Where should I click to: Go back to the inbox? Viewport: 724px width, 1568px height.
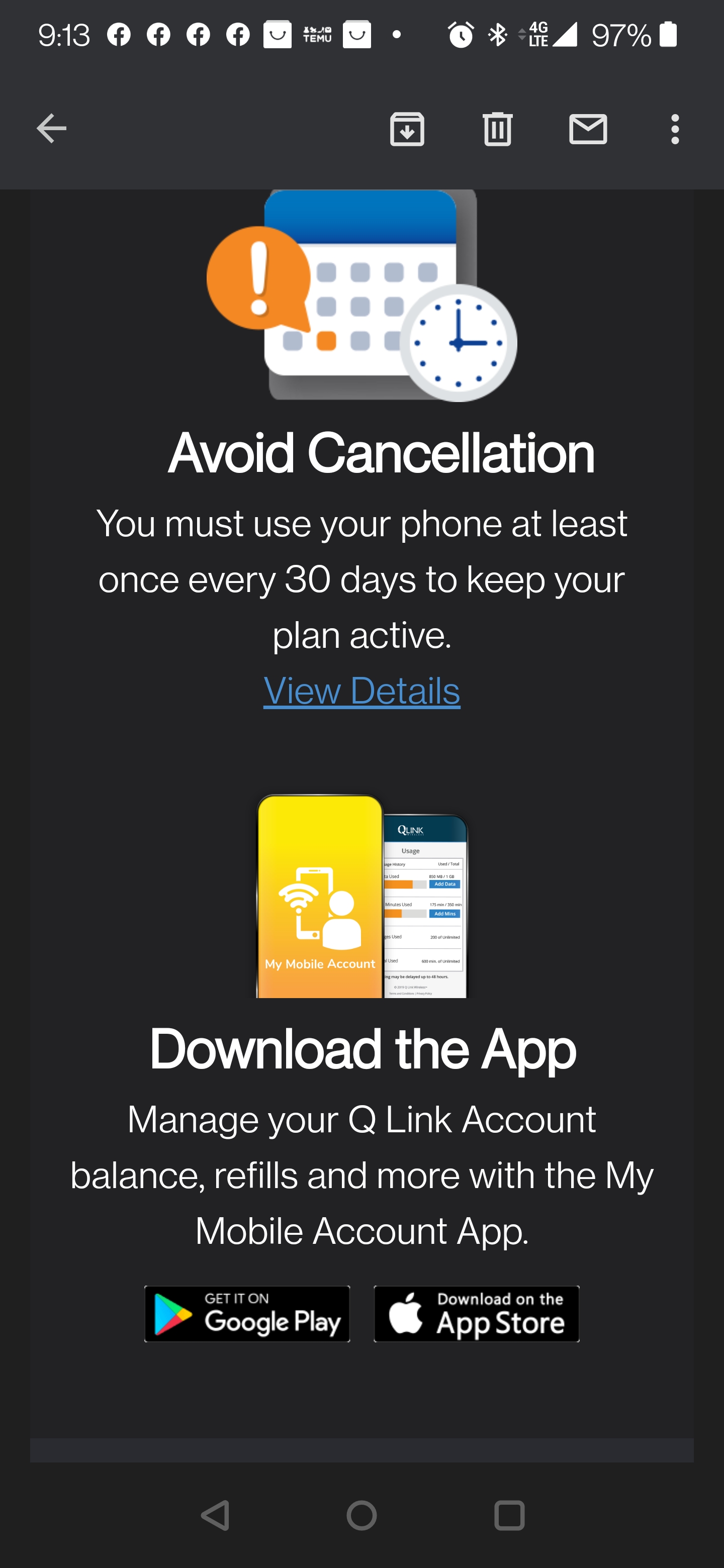(x=51, y=129)
